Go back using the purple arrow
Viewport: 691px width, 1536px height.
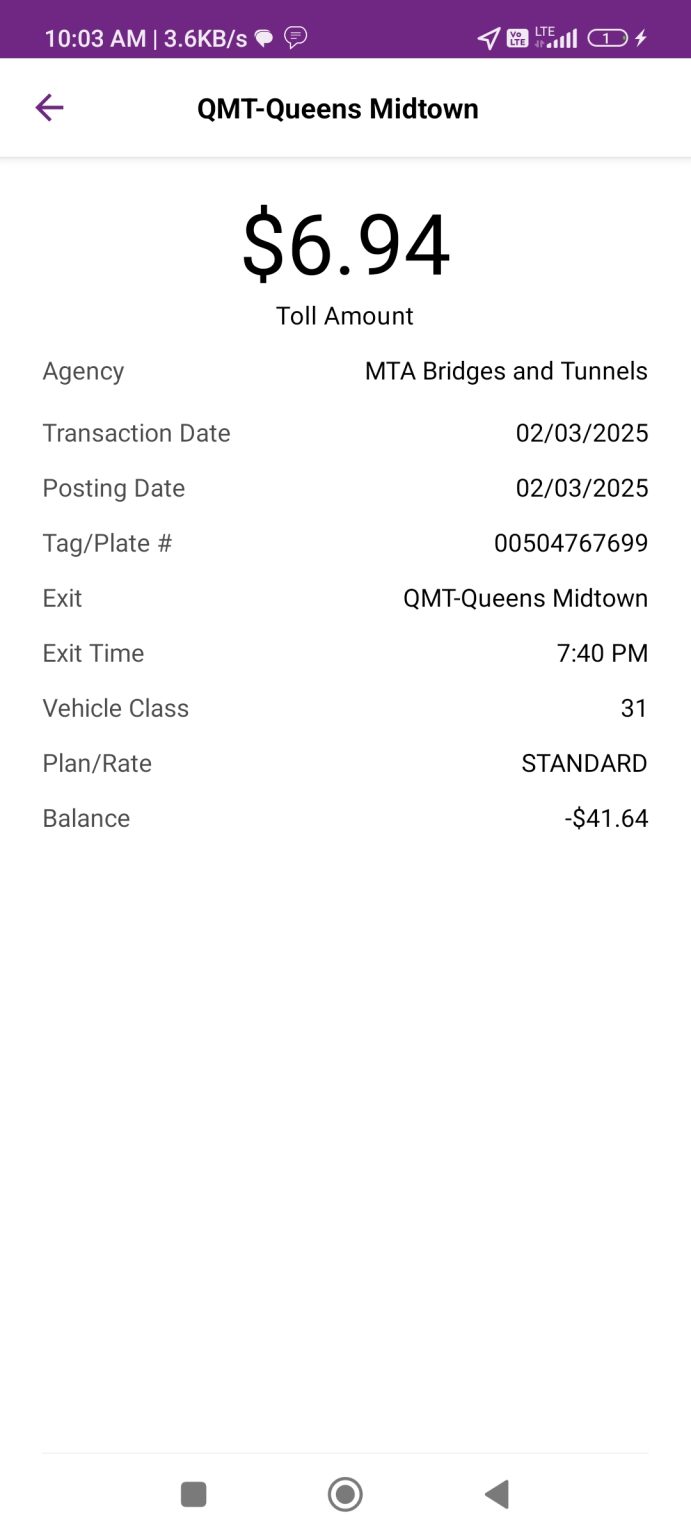[49, 108]
